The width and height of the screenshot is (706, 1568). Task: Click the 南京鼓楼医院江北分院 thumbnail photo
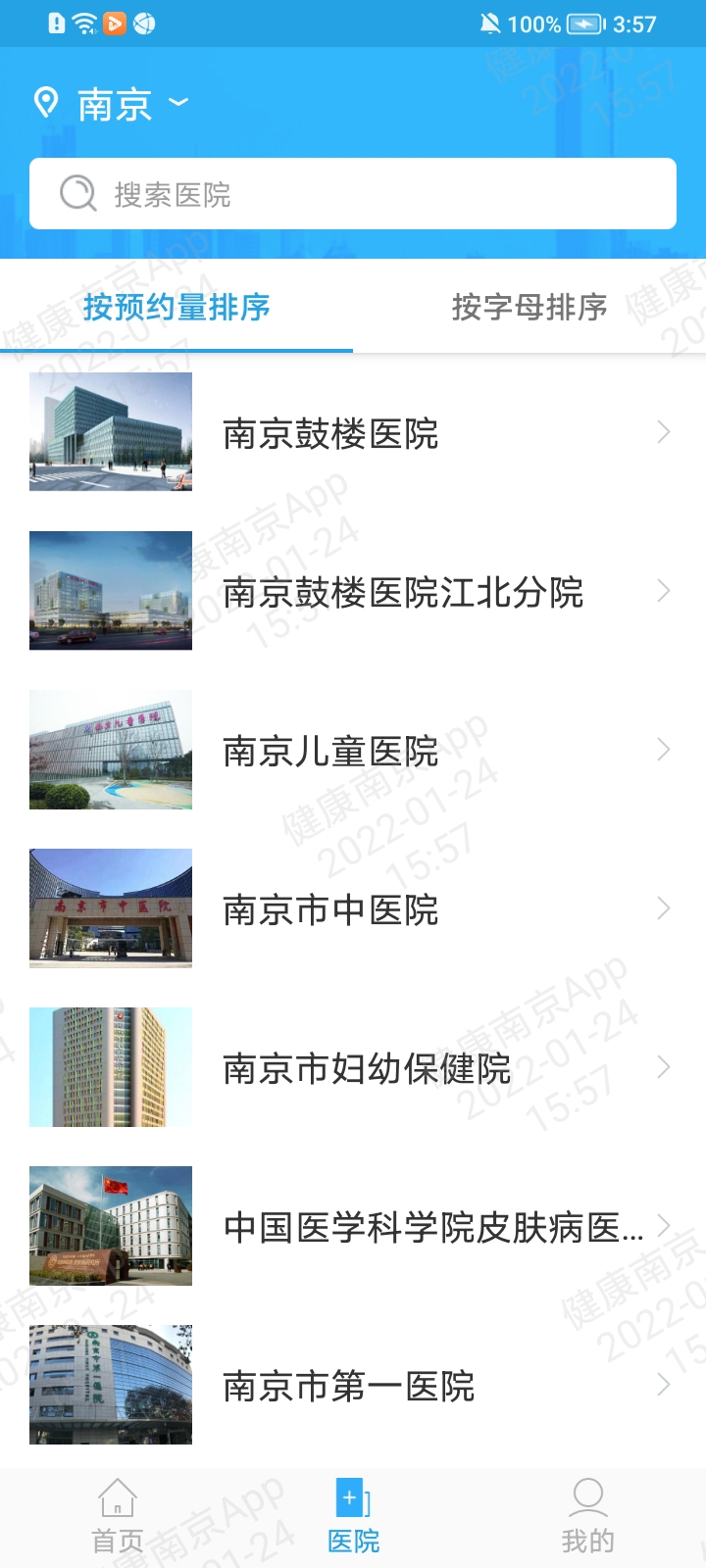click(x=110, y=591)
